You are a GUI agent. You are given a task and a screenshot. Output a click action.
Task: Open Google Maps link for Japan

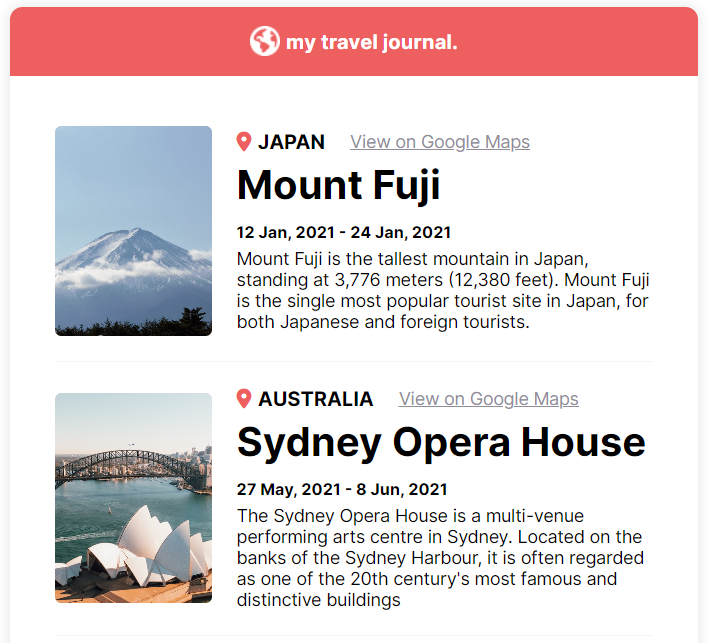point(439,142)
